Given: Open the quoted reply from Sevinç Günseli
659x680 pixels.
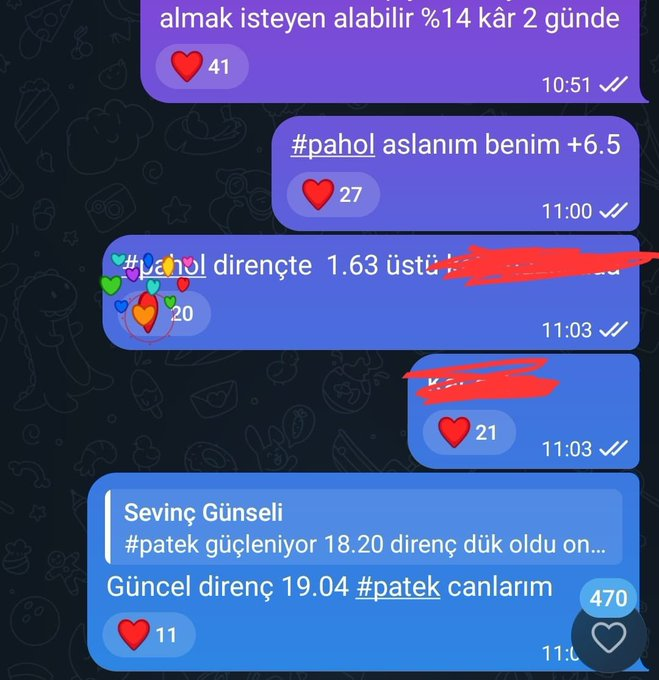Looking at the screenshot, I should [364, 530].
